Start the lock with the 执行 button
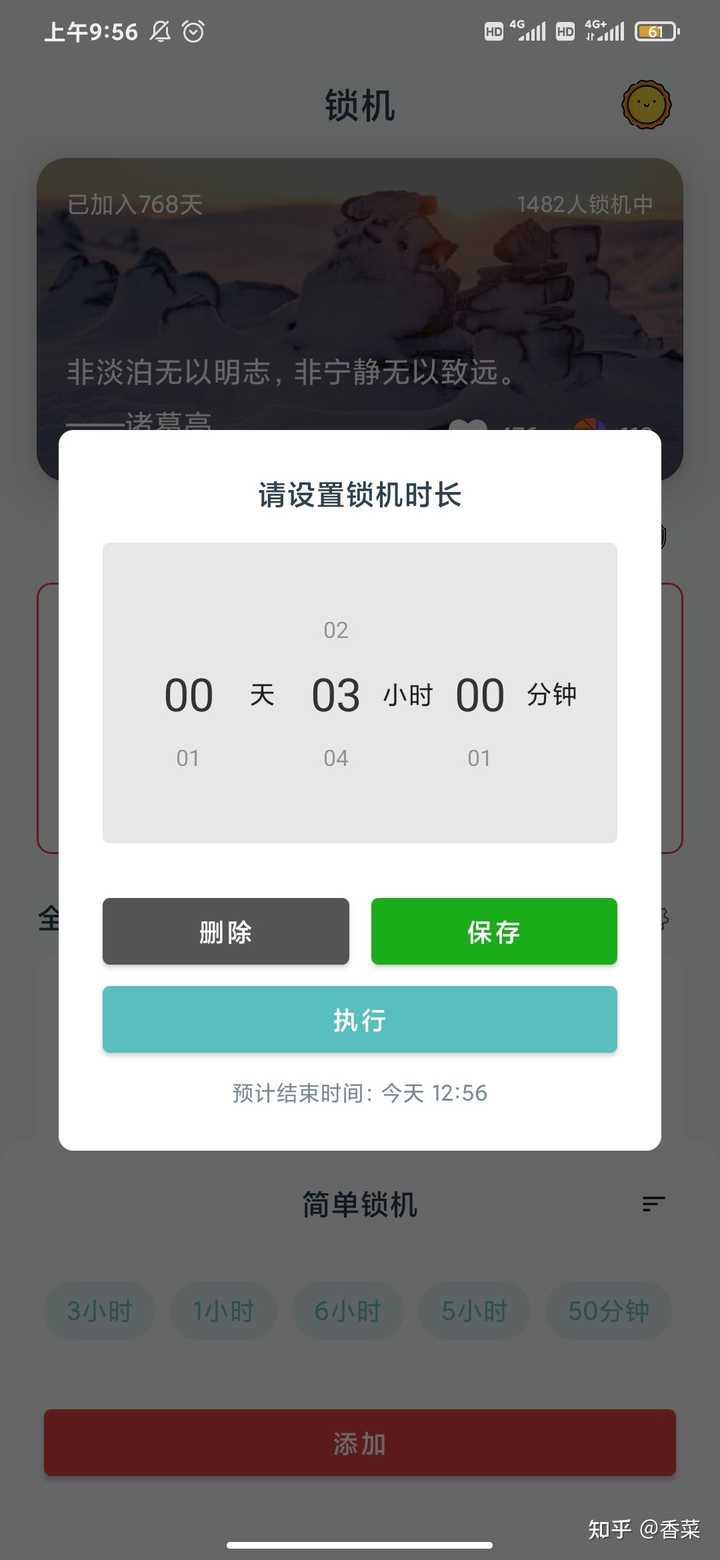This screenshot has width=720, height=1560. pyautogui.click(x=359, y=1019)
